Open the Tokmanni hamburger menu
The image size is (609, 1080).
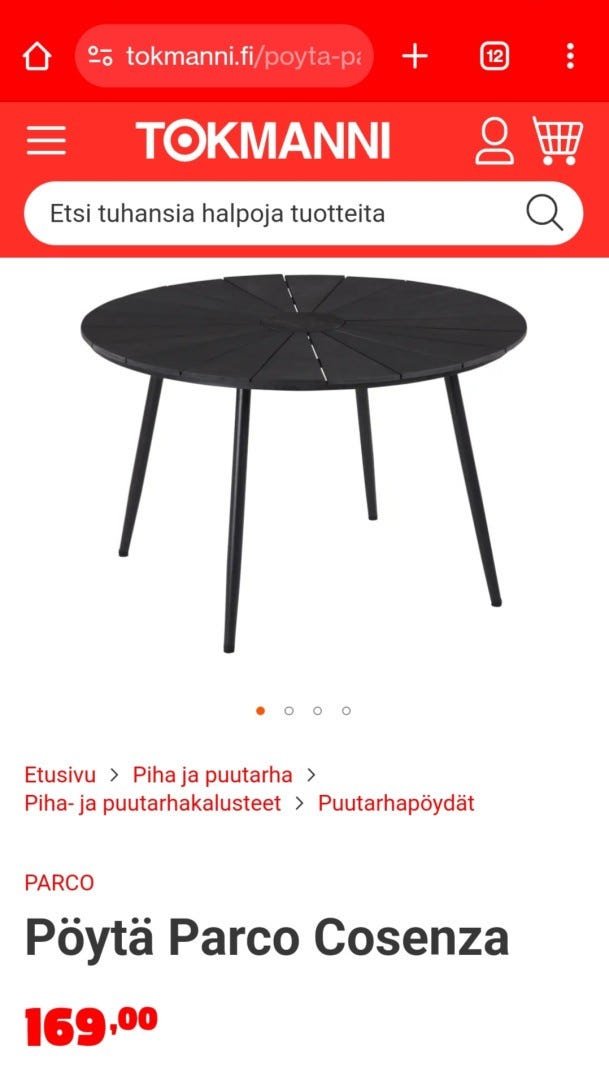[x=46, y=141]
